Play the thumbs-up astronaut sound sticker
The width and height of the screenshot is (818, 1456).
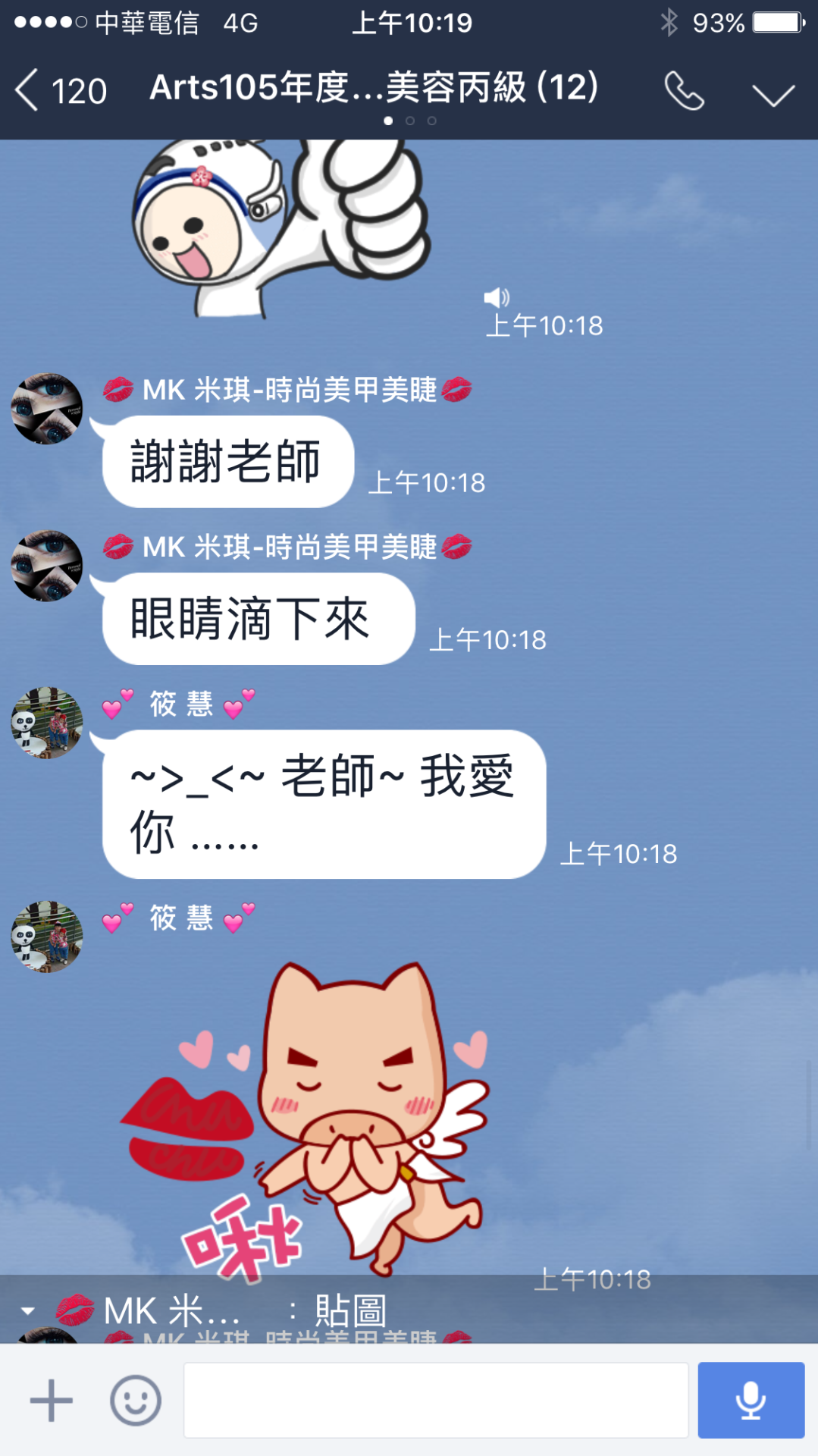pyautogui.click(x=281, y=227)
